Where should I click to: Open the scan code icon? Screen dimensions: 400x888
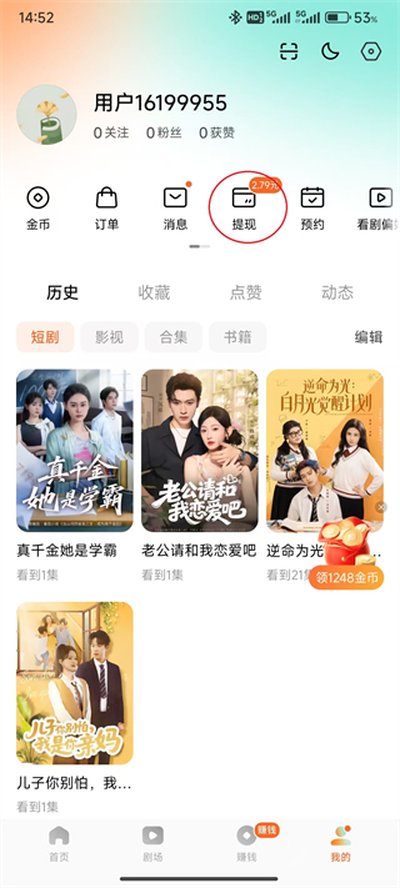click(x=290, y=52)
